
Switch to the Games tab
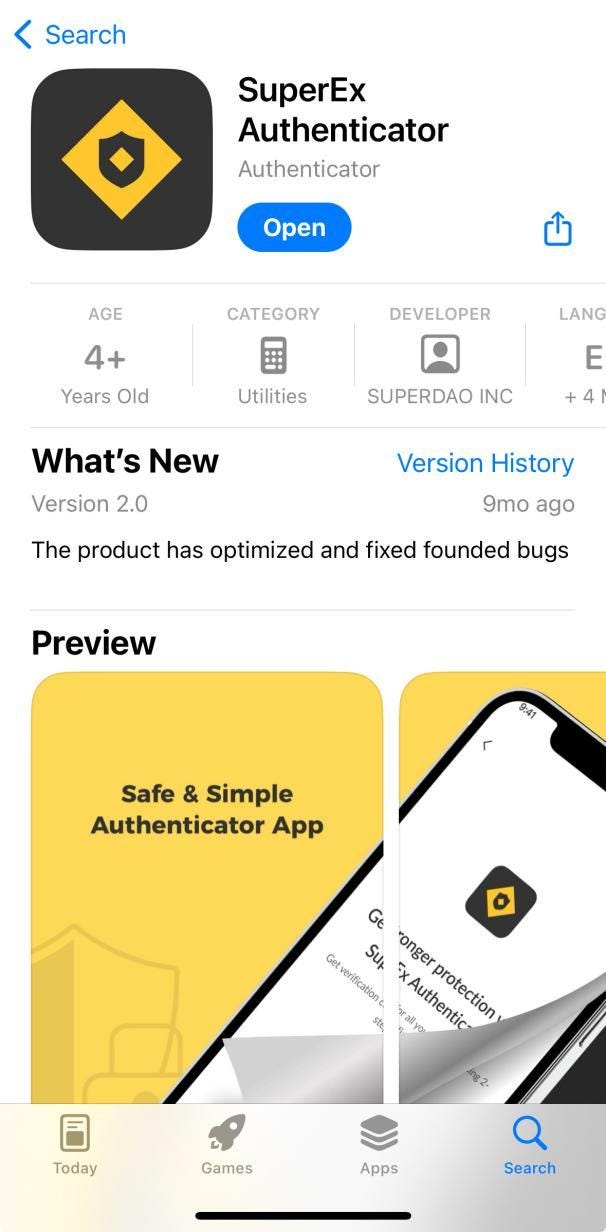(227, 1146)
